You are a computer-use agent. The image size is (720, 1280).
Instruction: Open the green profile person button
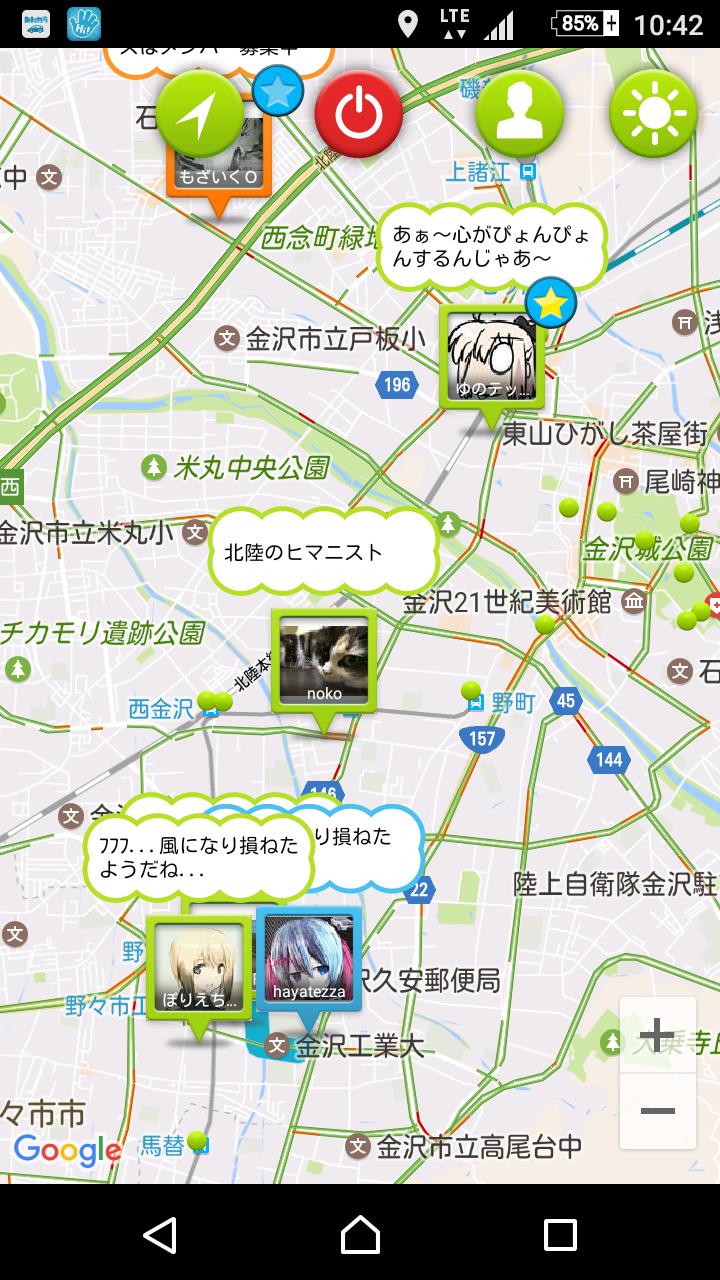coord(519,114)
